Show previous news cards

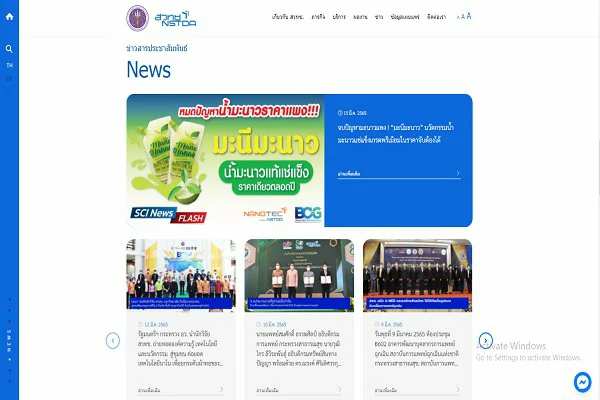coord(113,340)
